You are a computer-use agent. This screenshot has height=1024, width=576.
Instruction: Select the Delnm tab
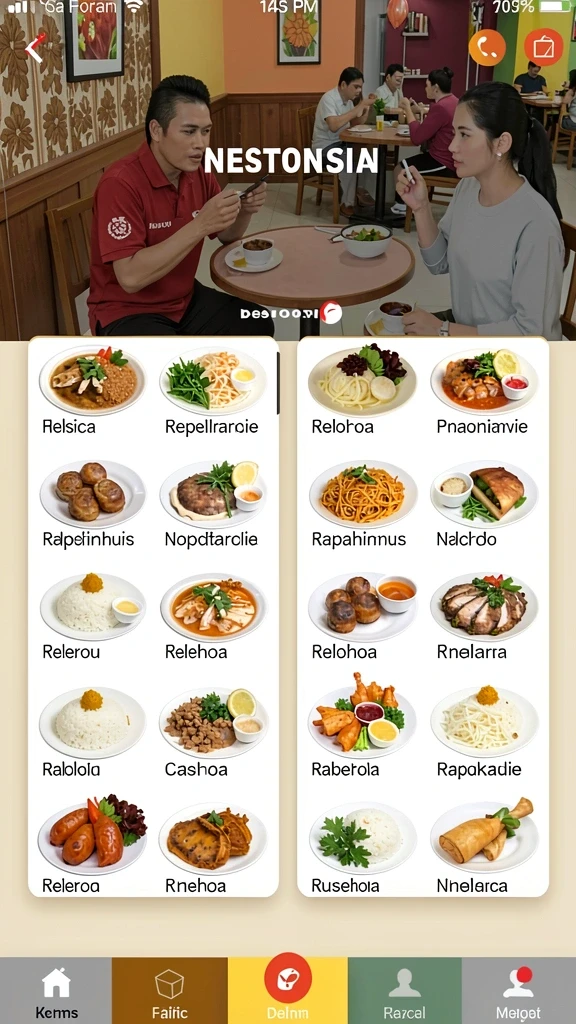(288, 992)
